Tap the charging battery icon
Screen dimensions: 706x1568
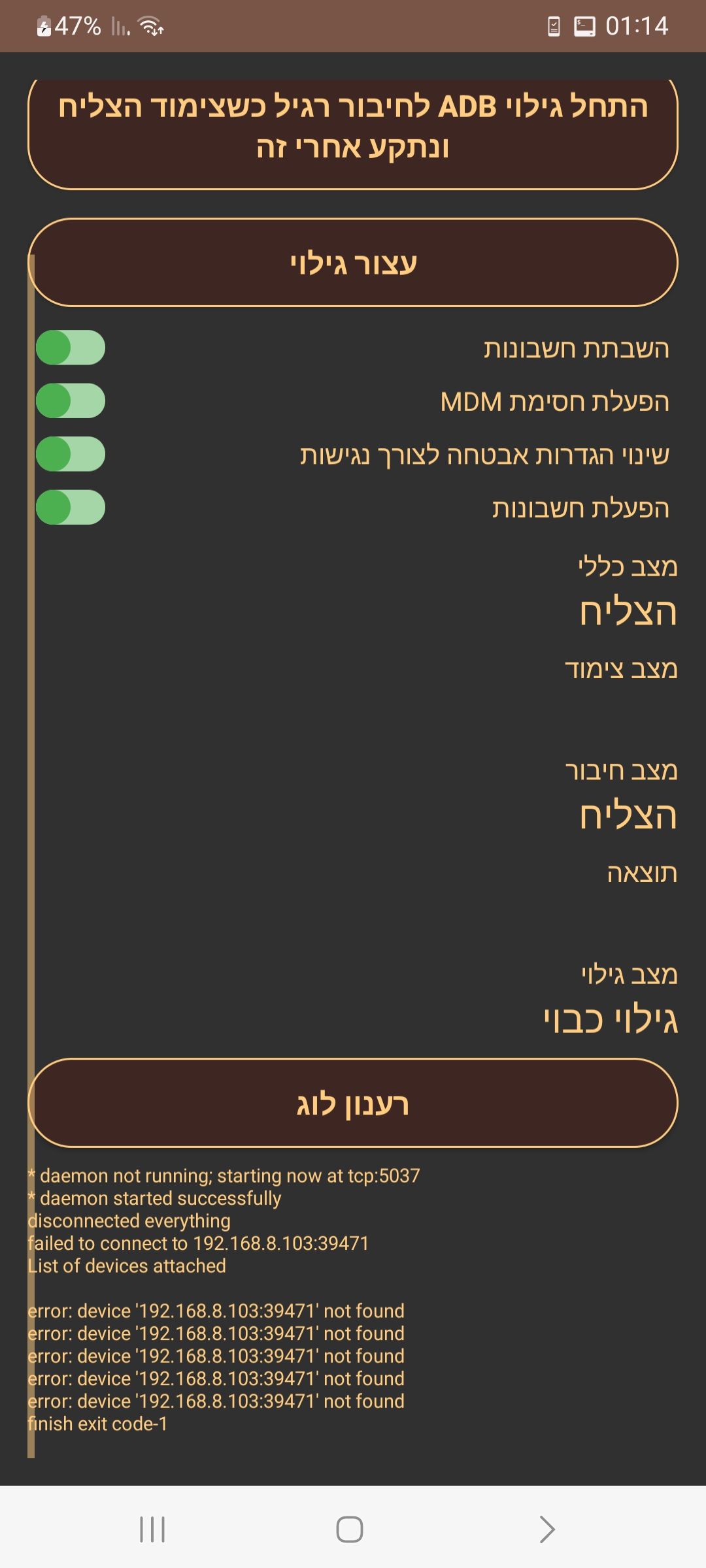click(43, 26)
